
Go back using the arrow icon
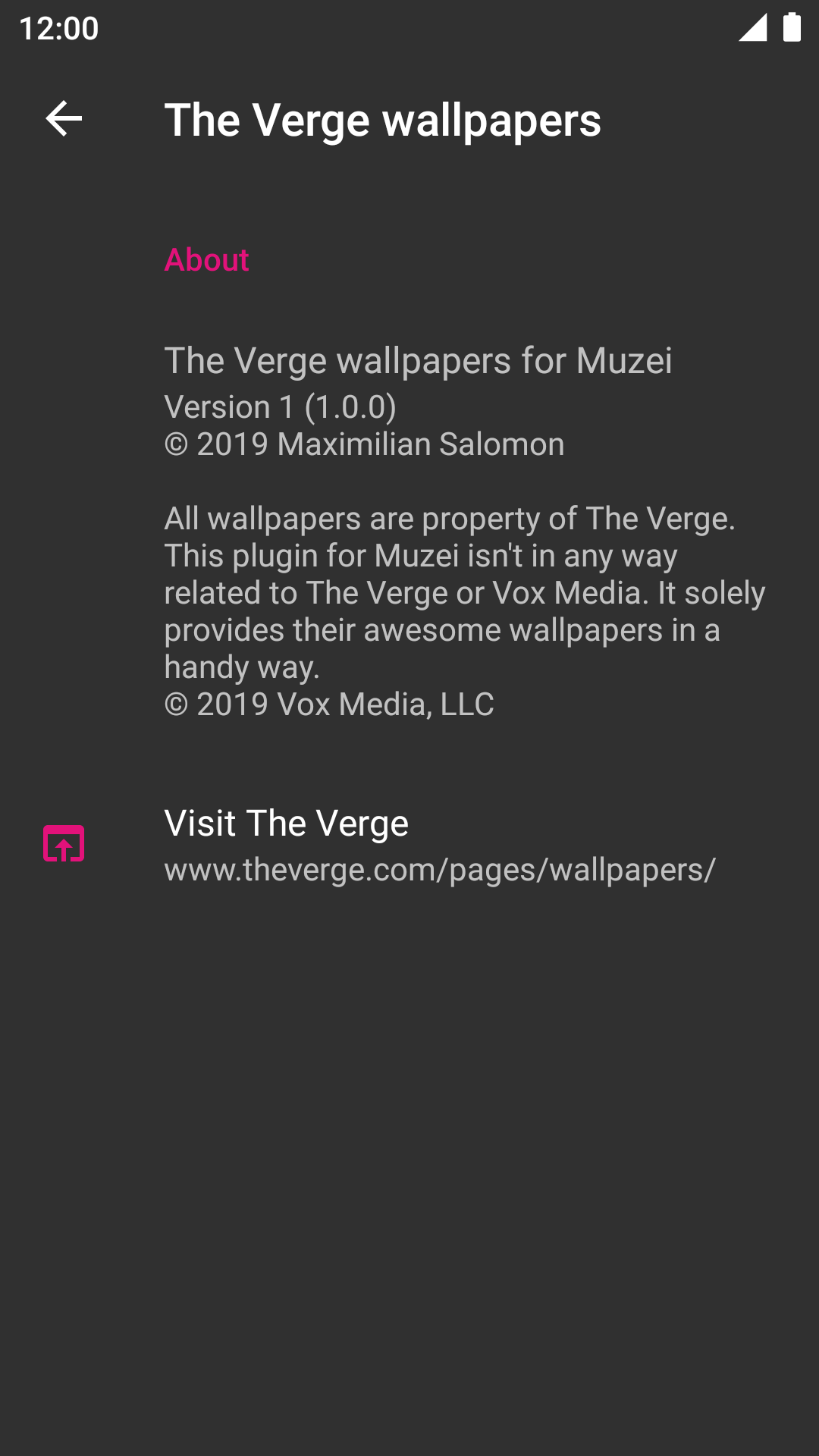click(x=64, y=119)
